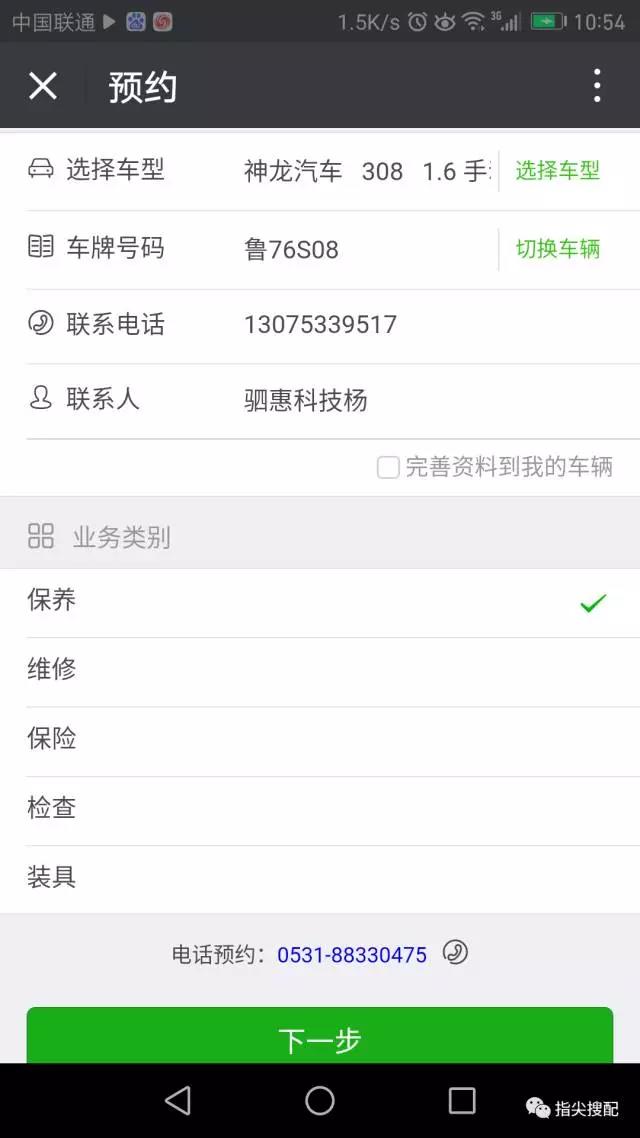Image resolution: width=640 pixels, height=1138 pixels.
Task: Select 保养 business type
Action: click(x=320, y=602)
